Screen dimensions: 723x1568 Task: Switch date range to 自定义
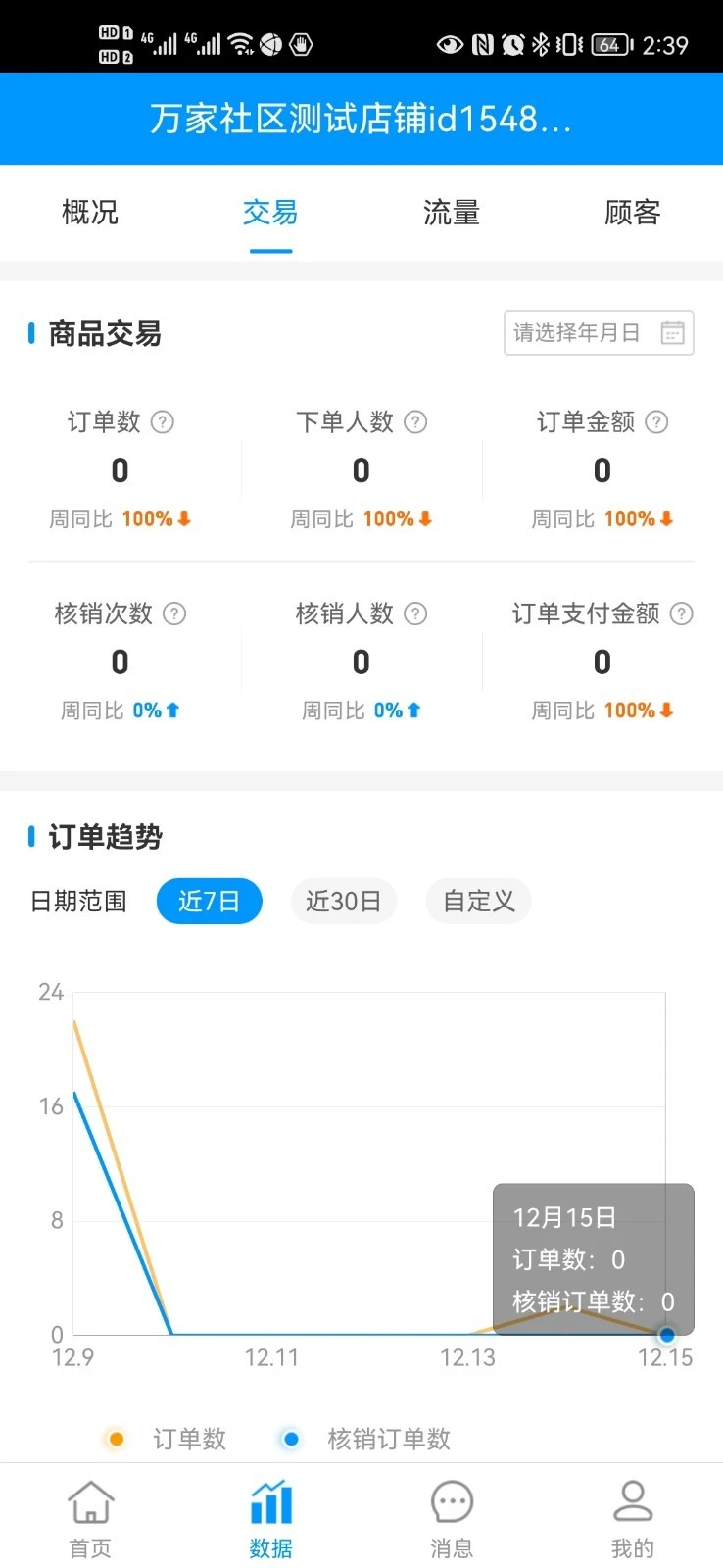click(478, 901)
